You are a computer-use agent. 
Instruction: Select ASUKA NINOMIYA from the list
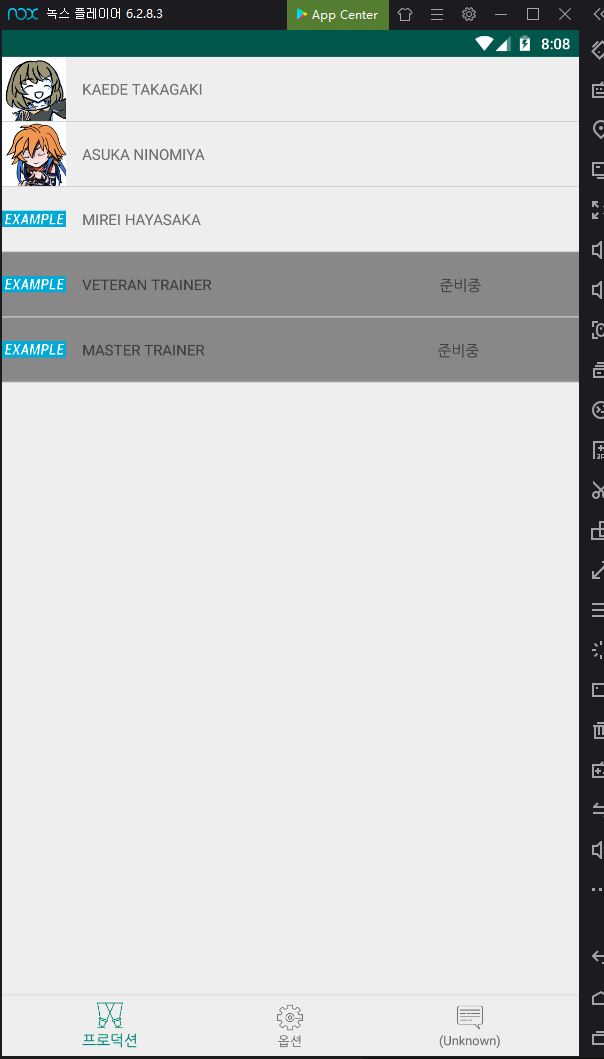click(290, 154)
